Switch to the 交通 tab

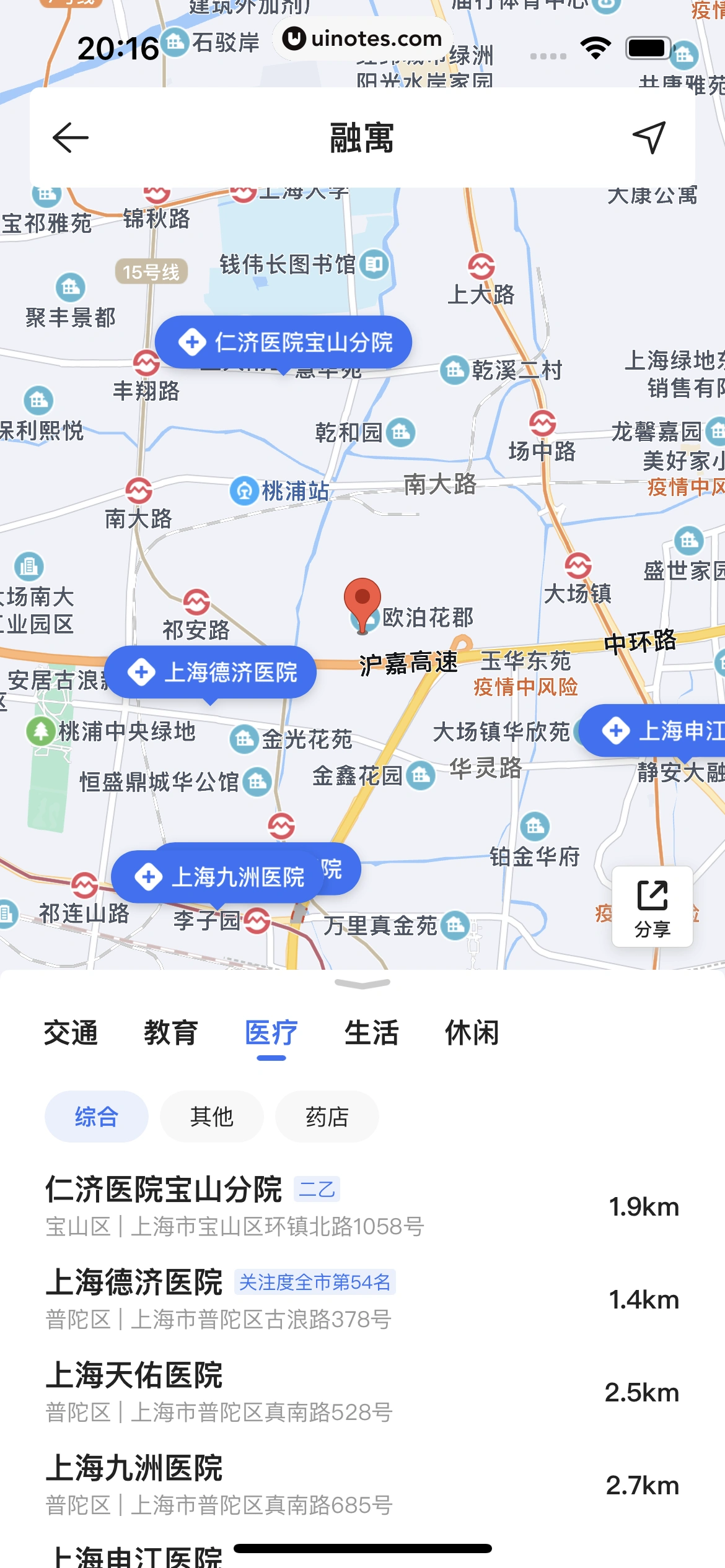point(71,1033)
